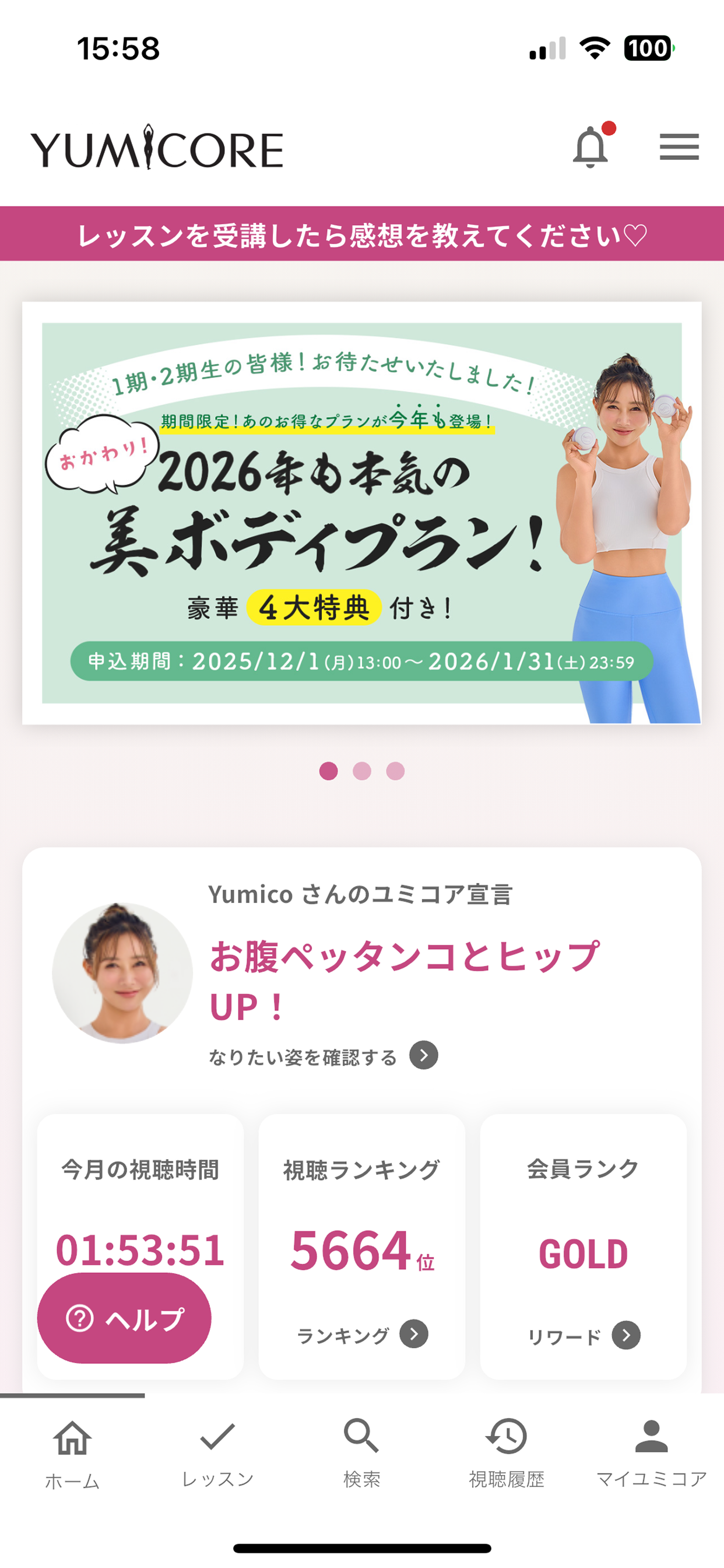Open the hamburger menu
Viewport: 724px width, 1568px height.
(680, 146)
